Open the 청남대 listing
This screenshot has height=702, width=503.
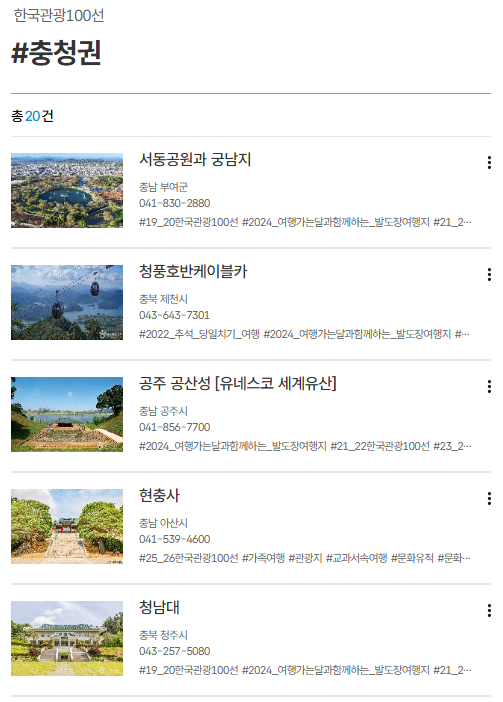tap(159, 607)
